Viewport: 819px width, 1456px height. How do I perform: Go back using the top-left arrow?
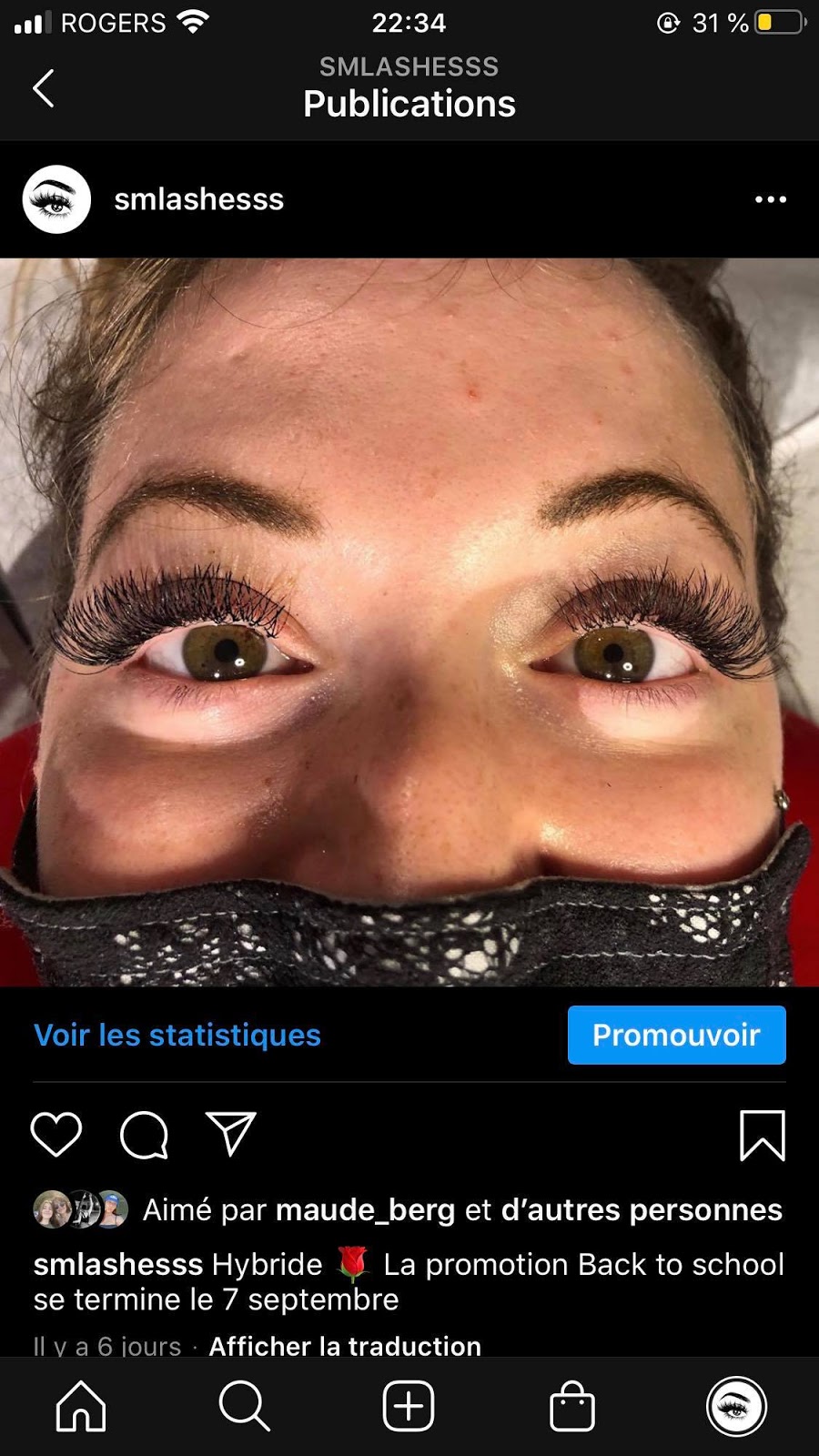43,88
